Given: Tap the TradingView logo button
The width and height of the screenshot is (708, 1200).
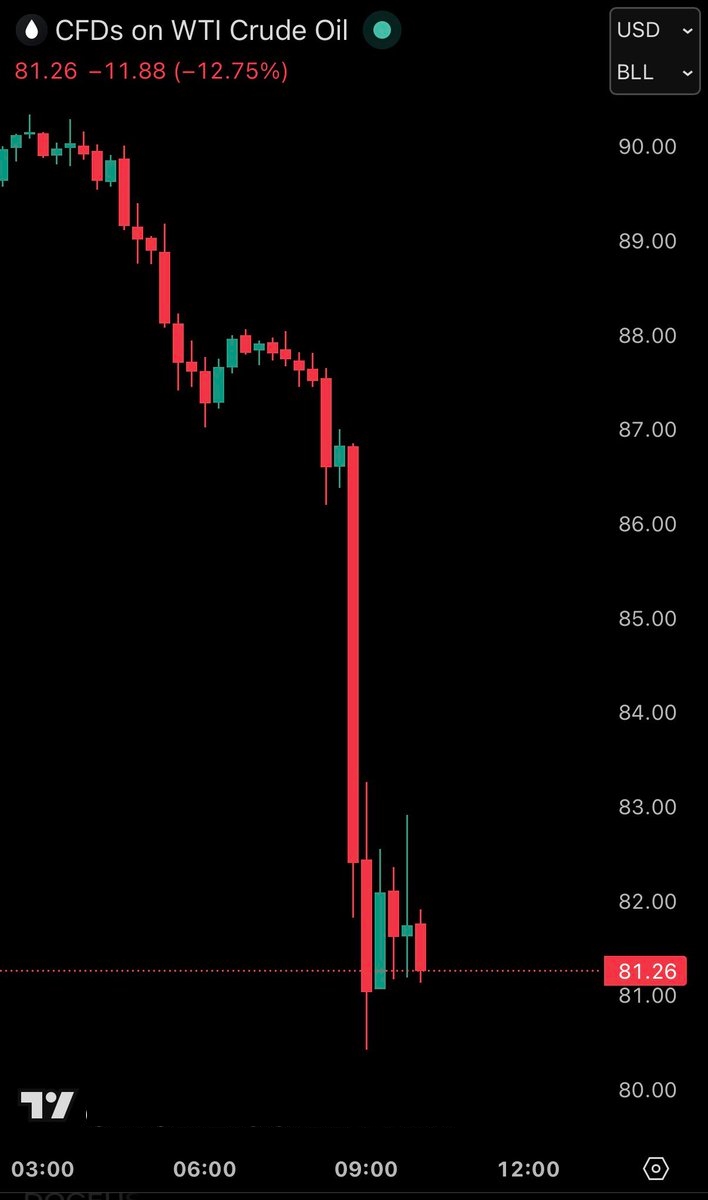Looking at the screenshot, I should click(x=48, y=1105).
